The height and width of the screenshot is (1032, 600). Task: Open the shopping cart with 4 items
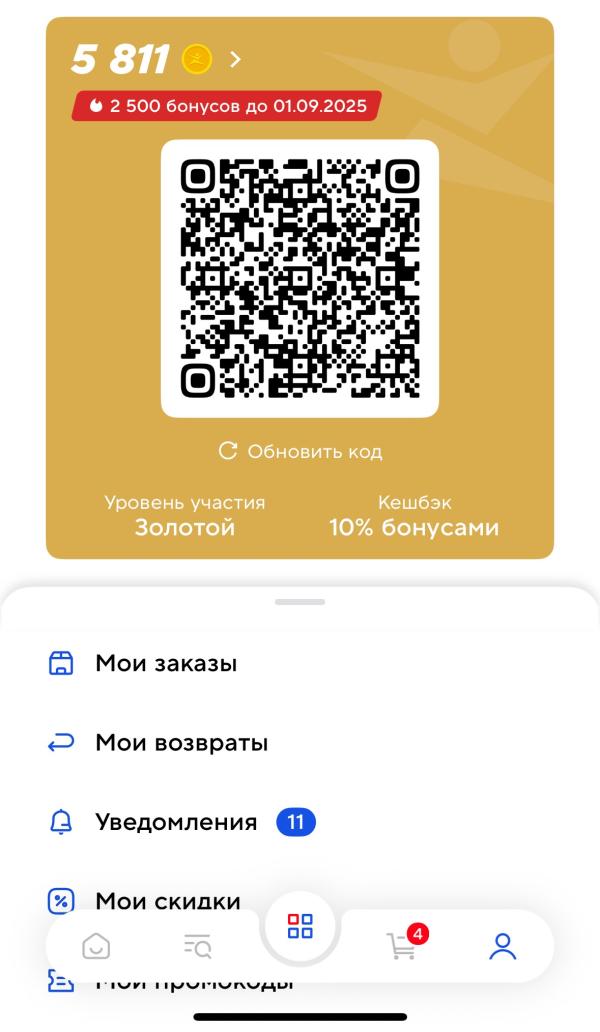402,945
